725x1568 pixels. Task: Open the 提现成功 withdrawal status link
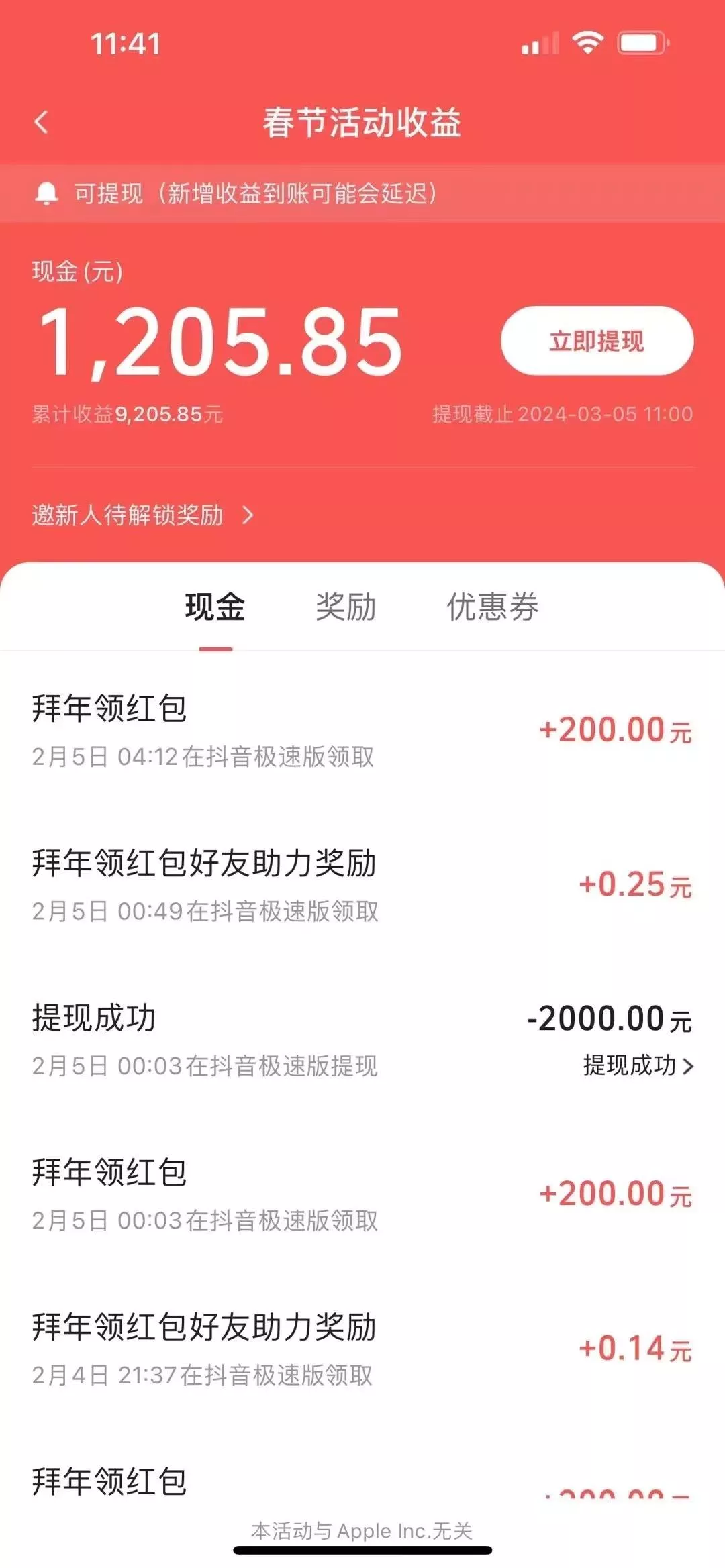(631, 1065)
